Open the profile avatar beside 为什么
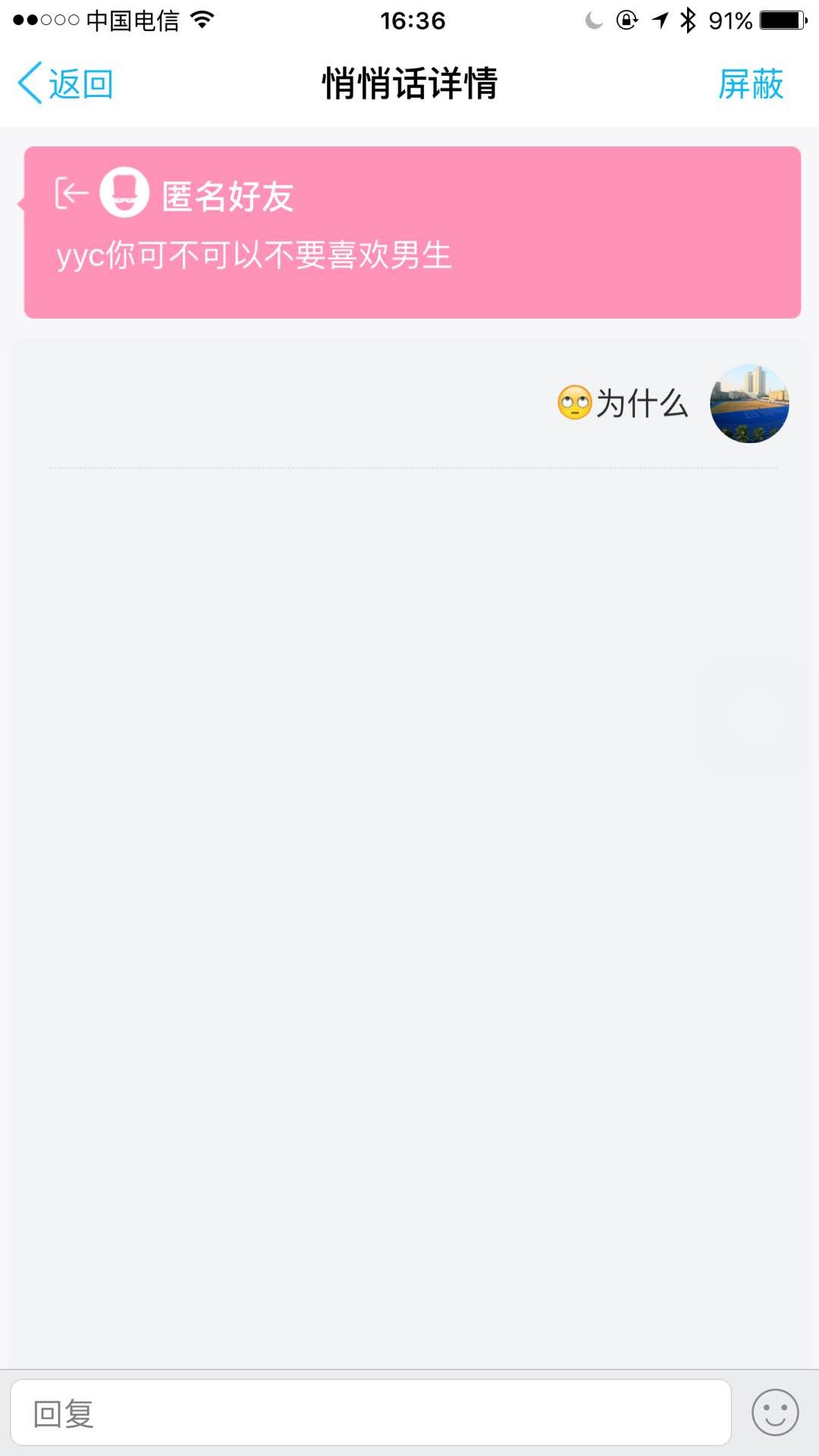Viewport: 819px width, 1456px height. [x=749, y=403]
